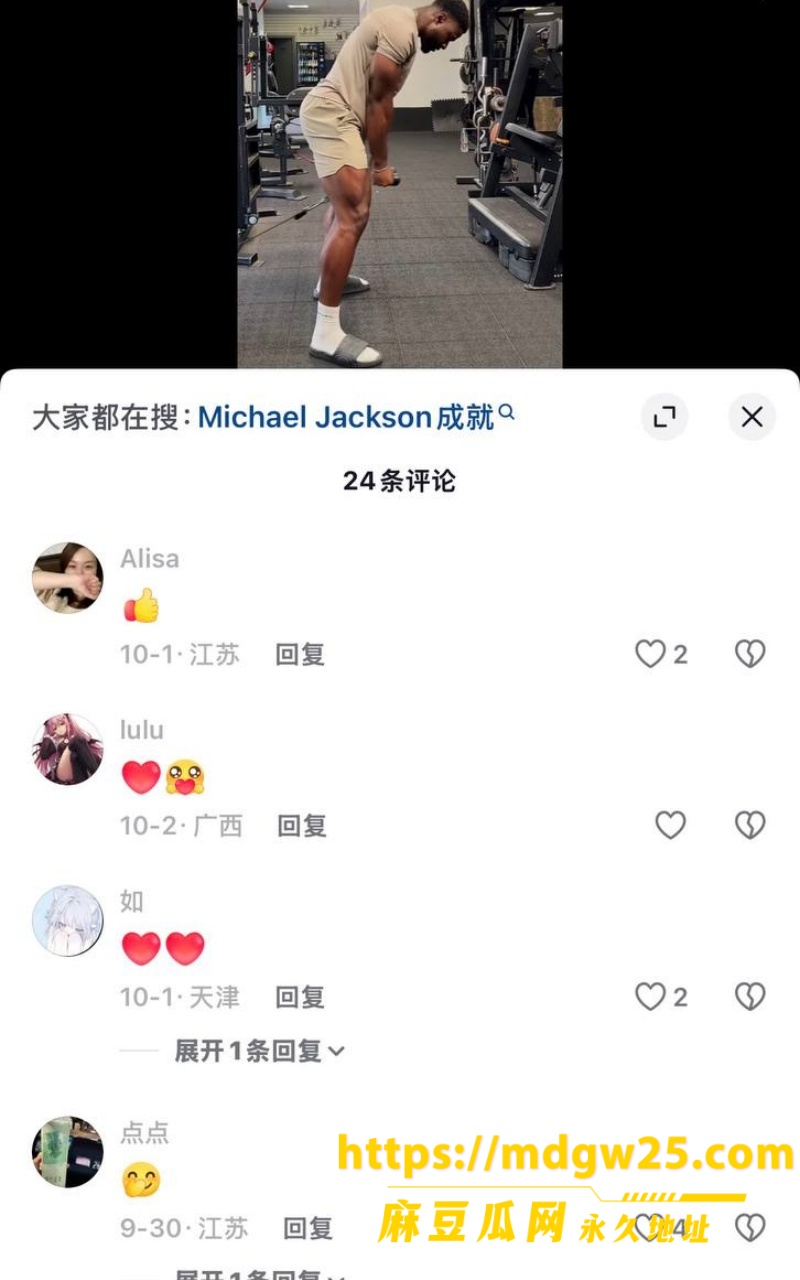Open Alisa's profile avatar

68,577
